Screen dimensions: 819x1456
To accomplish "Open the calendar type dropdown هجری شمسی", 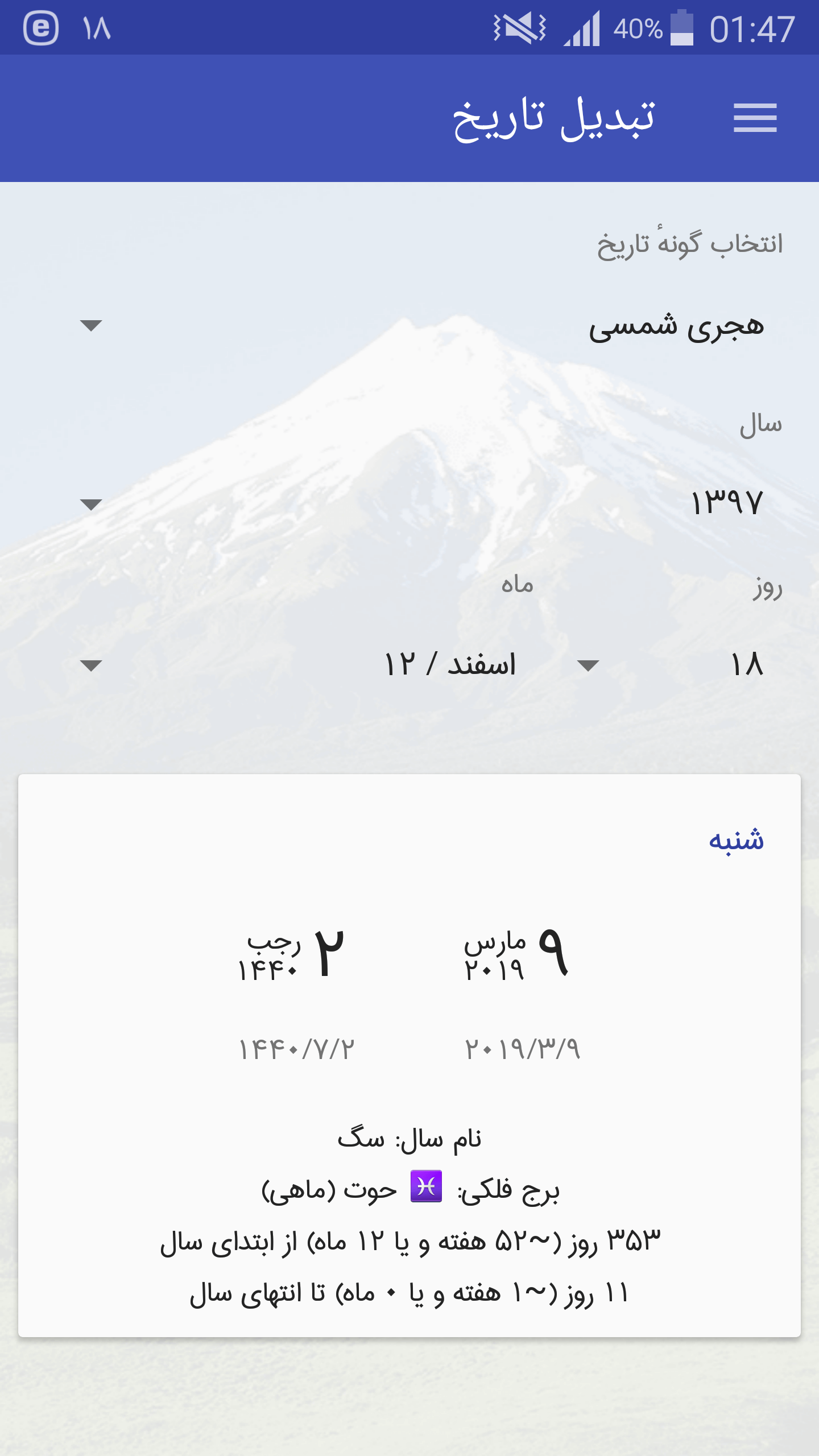I will click(421, 326).
